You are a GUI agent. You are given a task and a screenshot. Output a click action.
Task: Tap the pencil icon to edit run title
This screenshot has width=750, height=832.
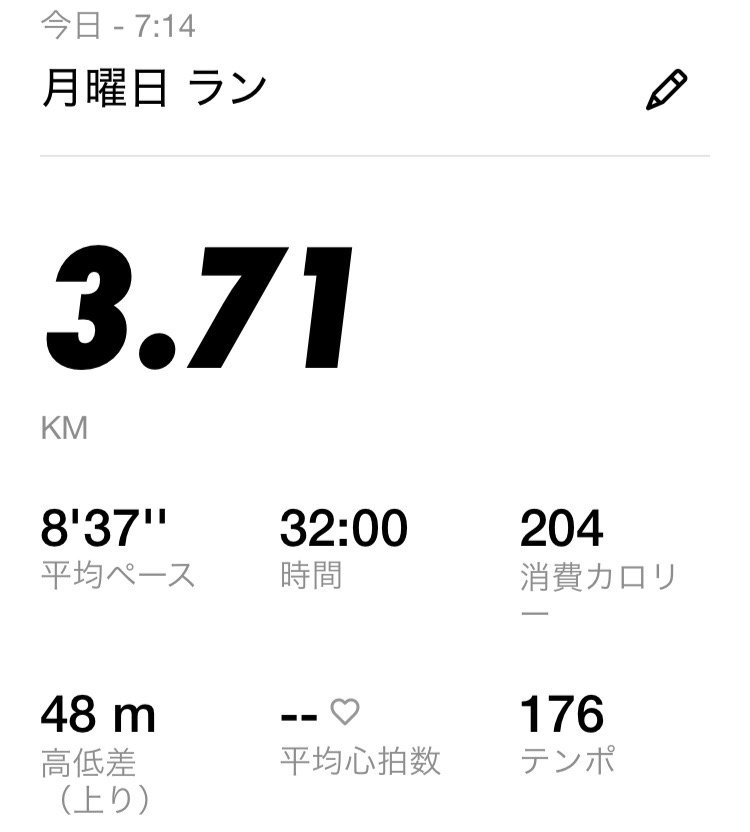click(x=666, y=90)
